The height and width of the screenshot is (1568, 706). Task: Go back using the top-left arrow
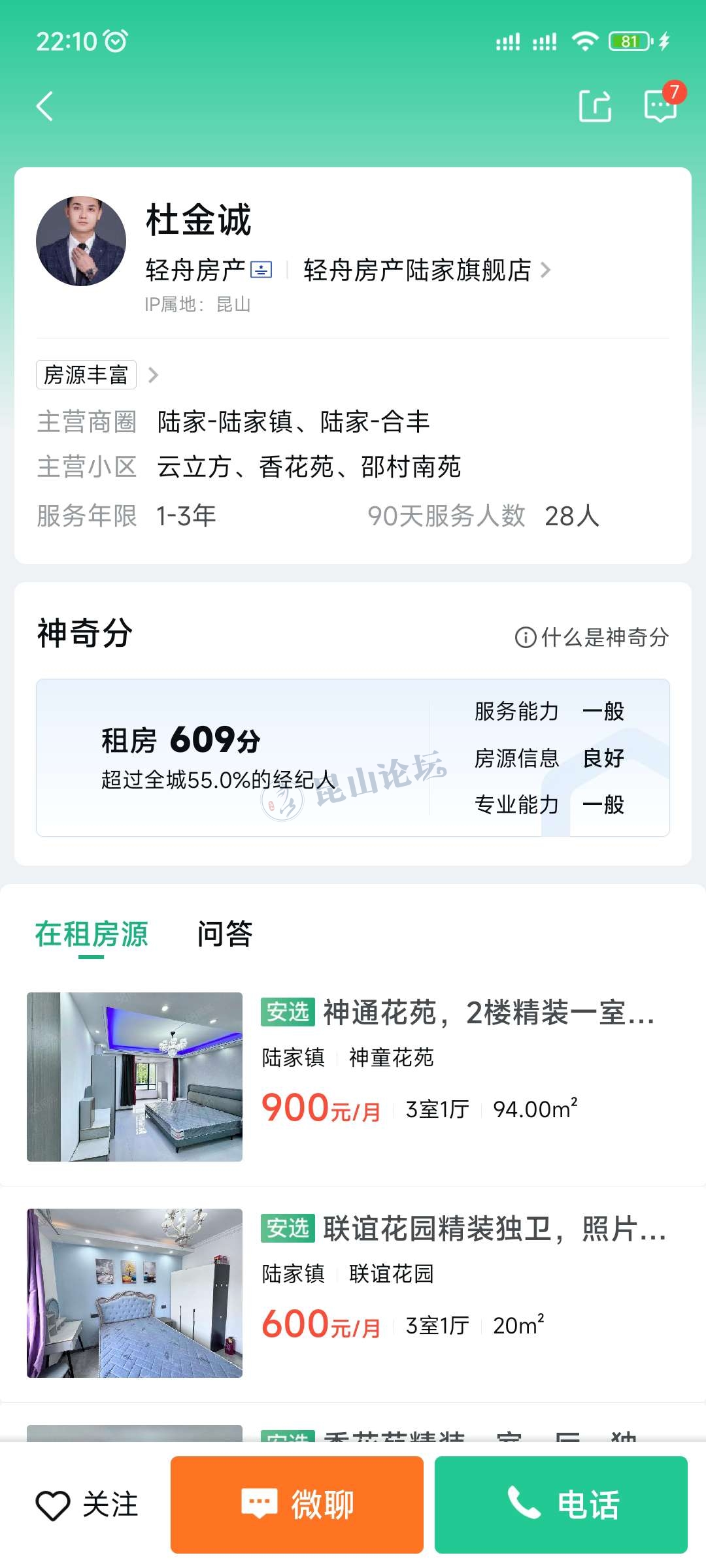(44, 106)
